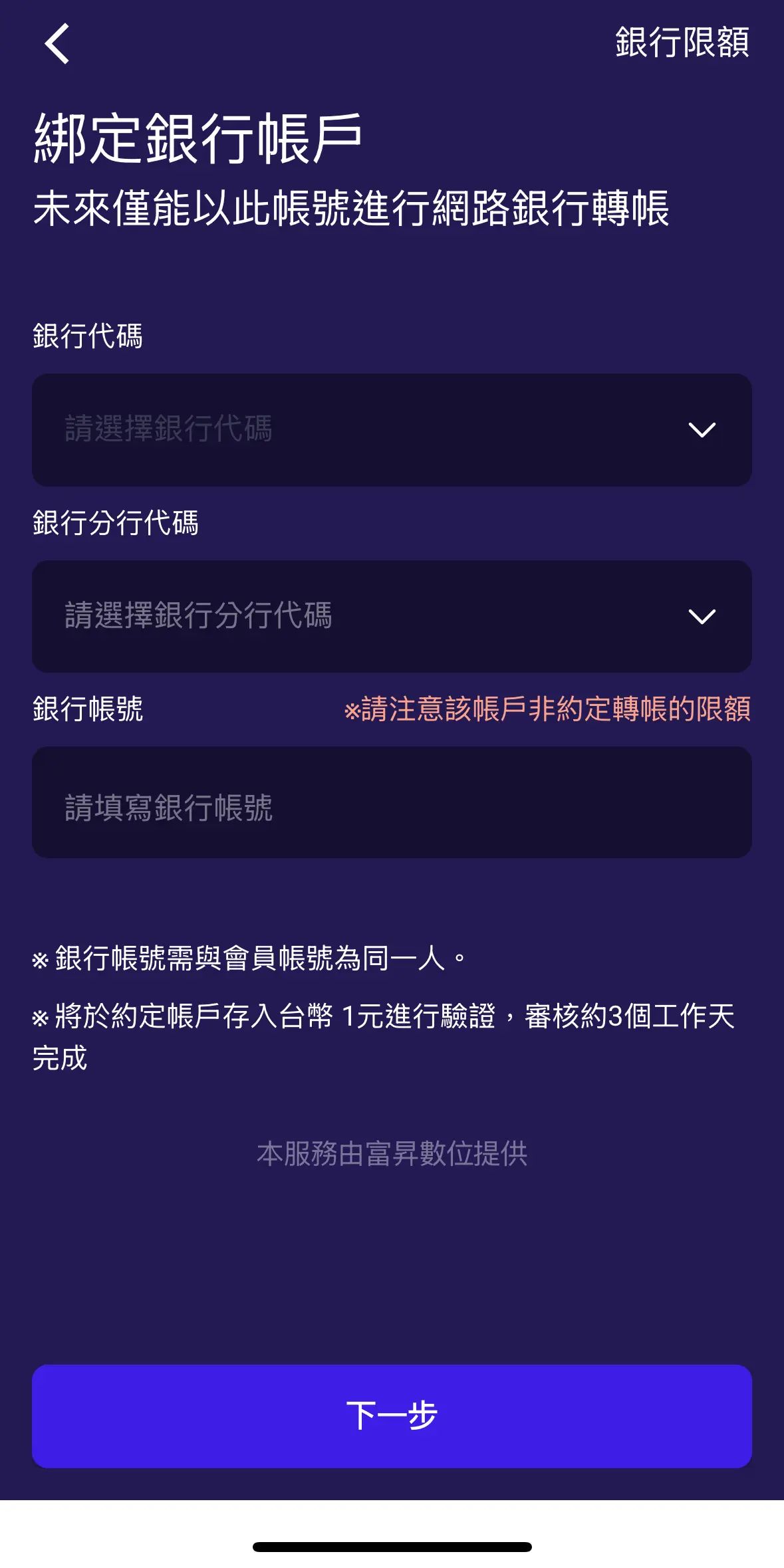Viewport: 784px width, 1568px height.
Task: Open the 銀行限額 link
Action: coord(682,43)
